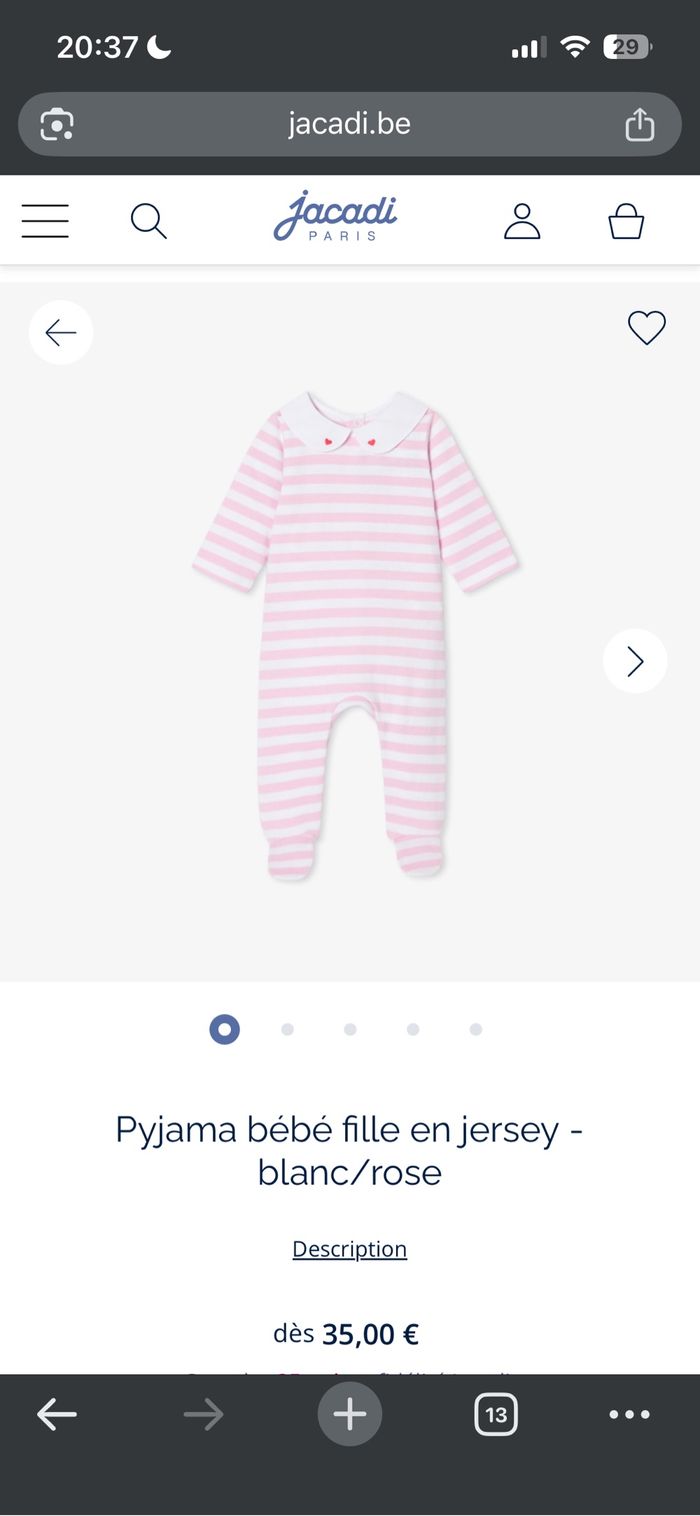Open the camera lens search icon

(x=57, y=124)
